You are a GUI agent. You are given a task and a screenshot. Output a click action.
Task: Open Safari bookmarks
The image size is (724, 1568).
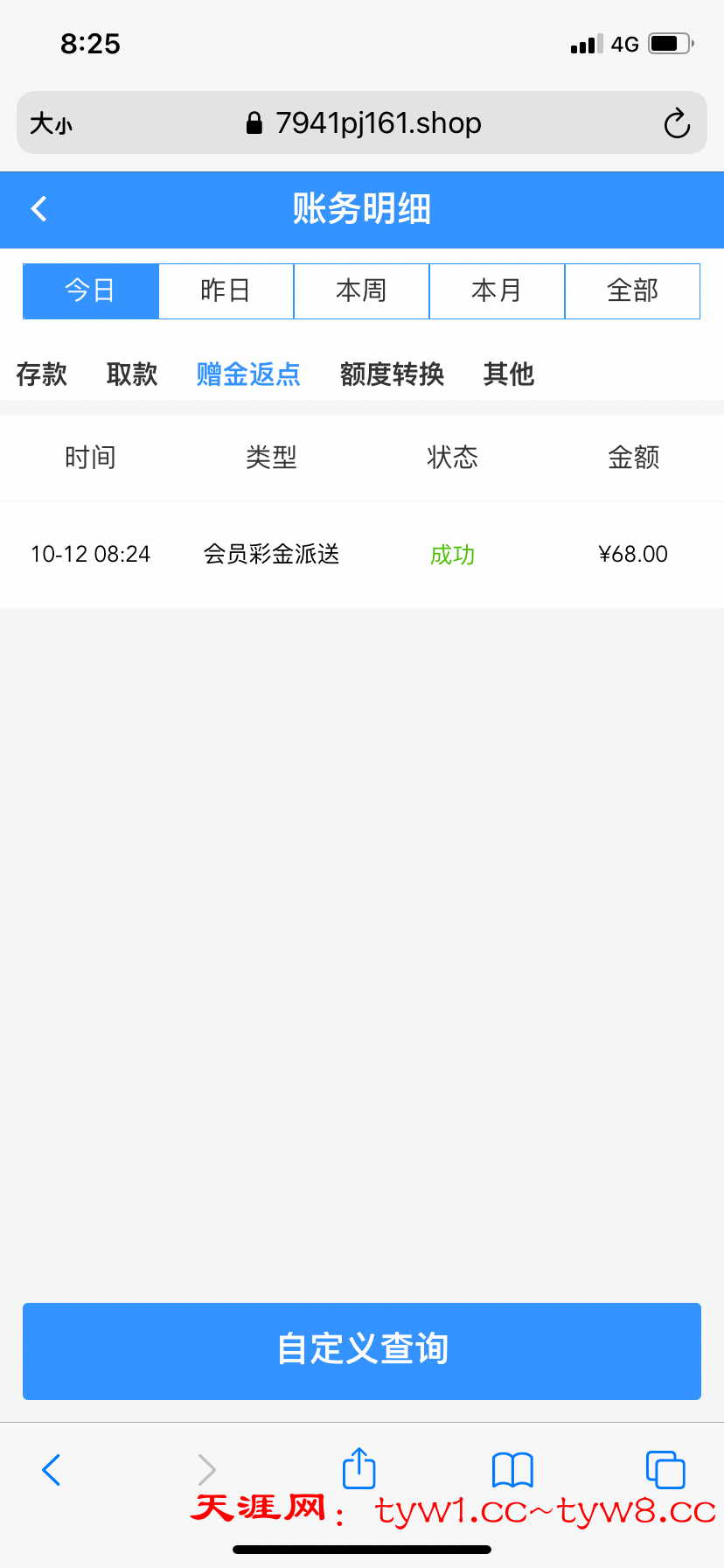coord(512,1469)
